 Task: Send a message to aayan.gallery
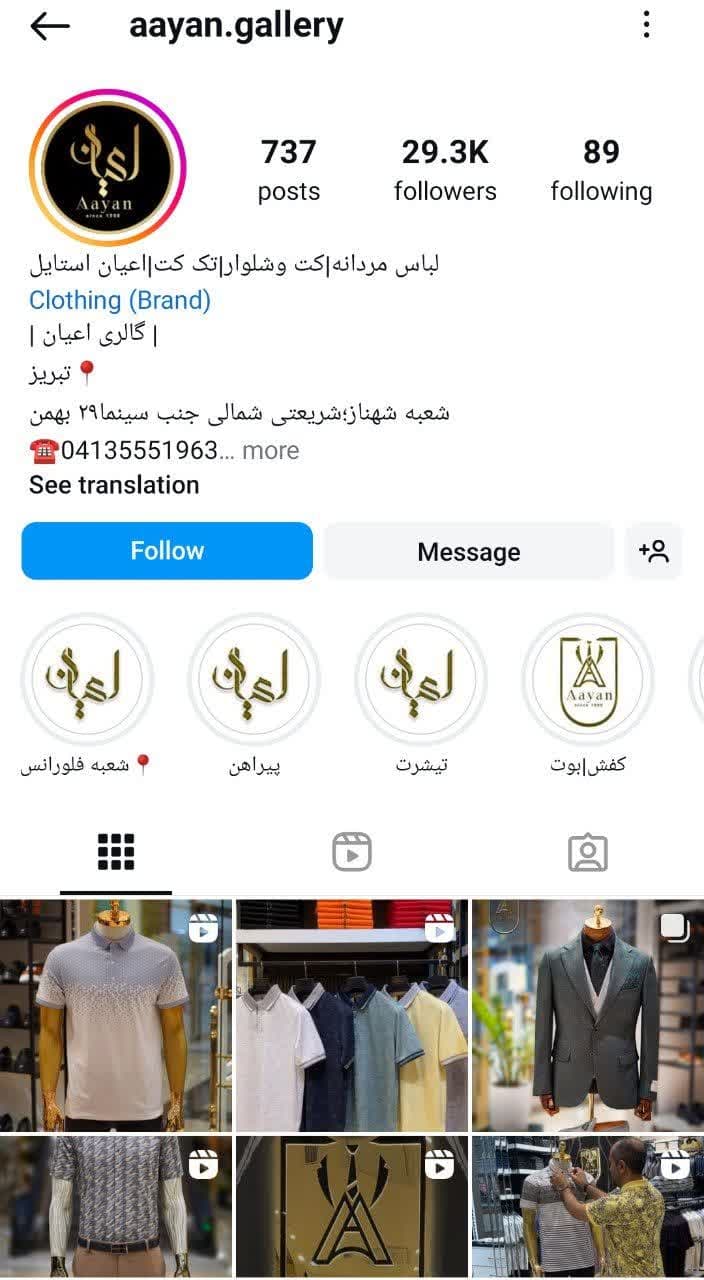pyautogui.click(x=468, y=551)
